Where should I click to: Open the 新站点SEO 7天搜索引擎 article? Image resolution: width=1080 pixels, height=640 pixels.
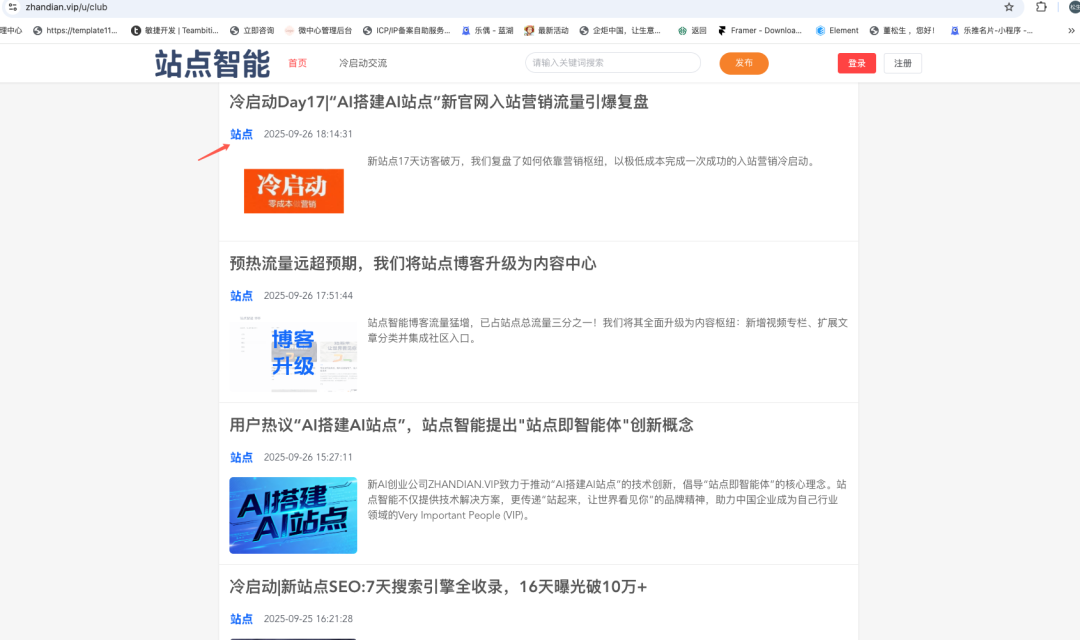(437, 587)
